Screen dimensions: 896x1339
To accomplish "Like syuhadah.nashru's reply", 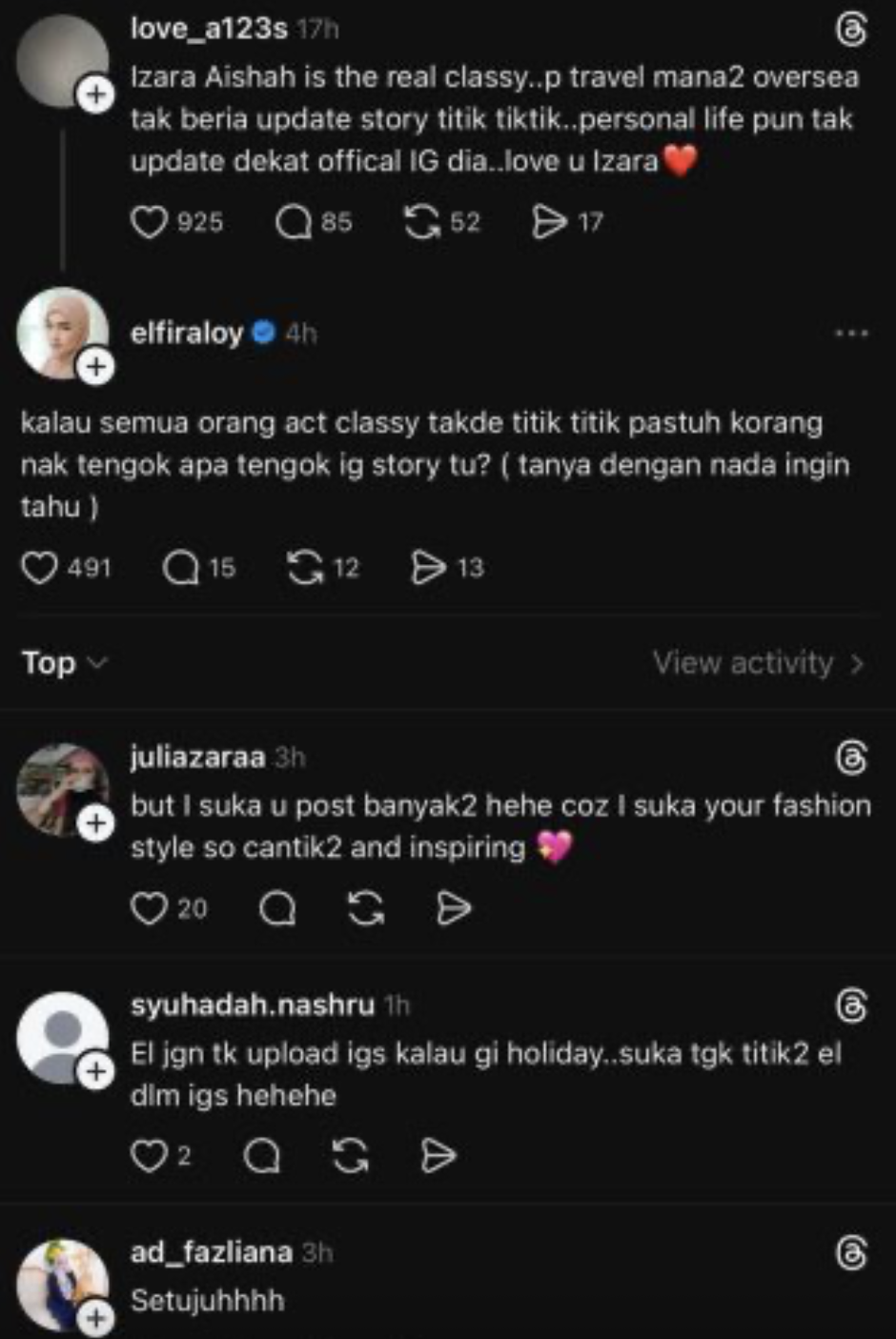I will pos(149,1156).
